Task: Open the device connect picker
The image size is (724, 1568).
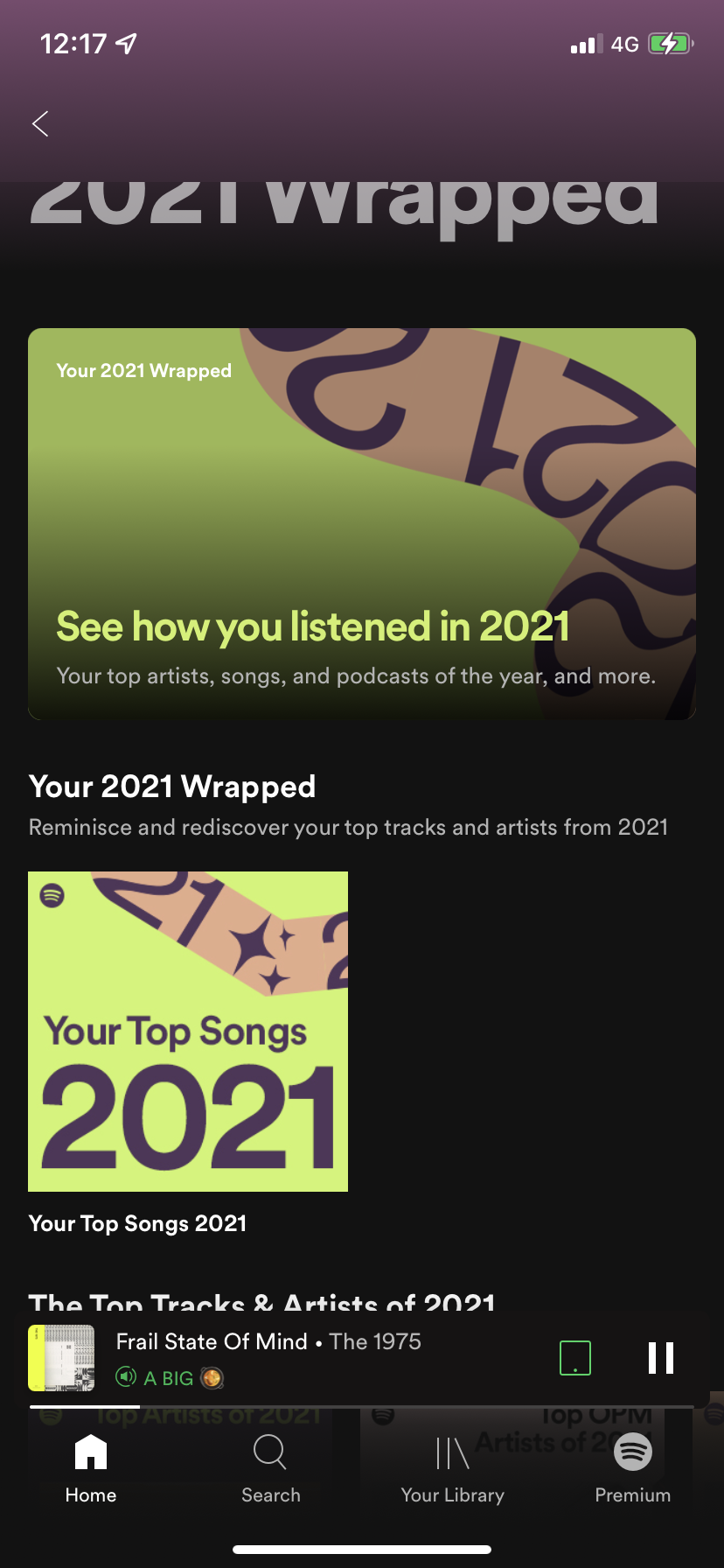Action: 574,1358
